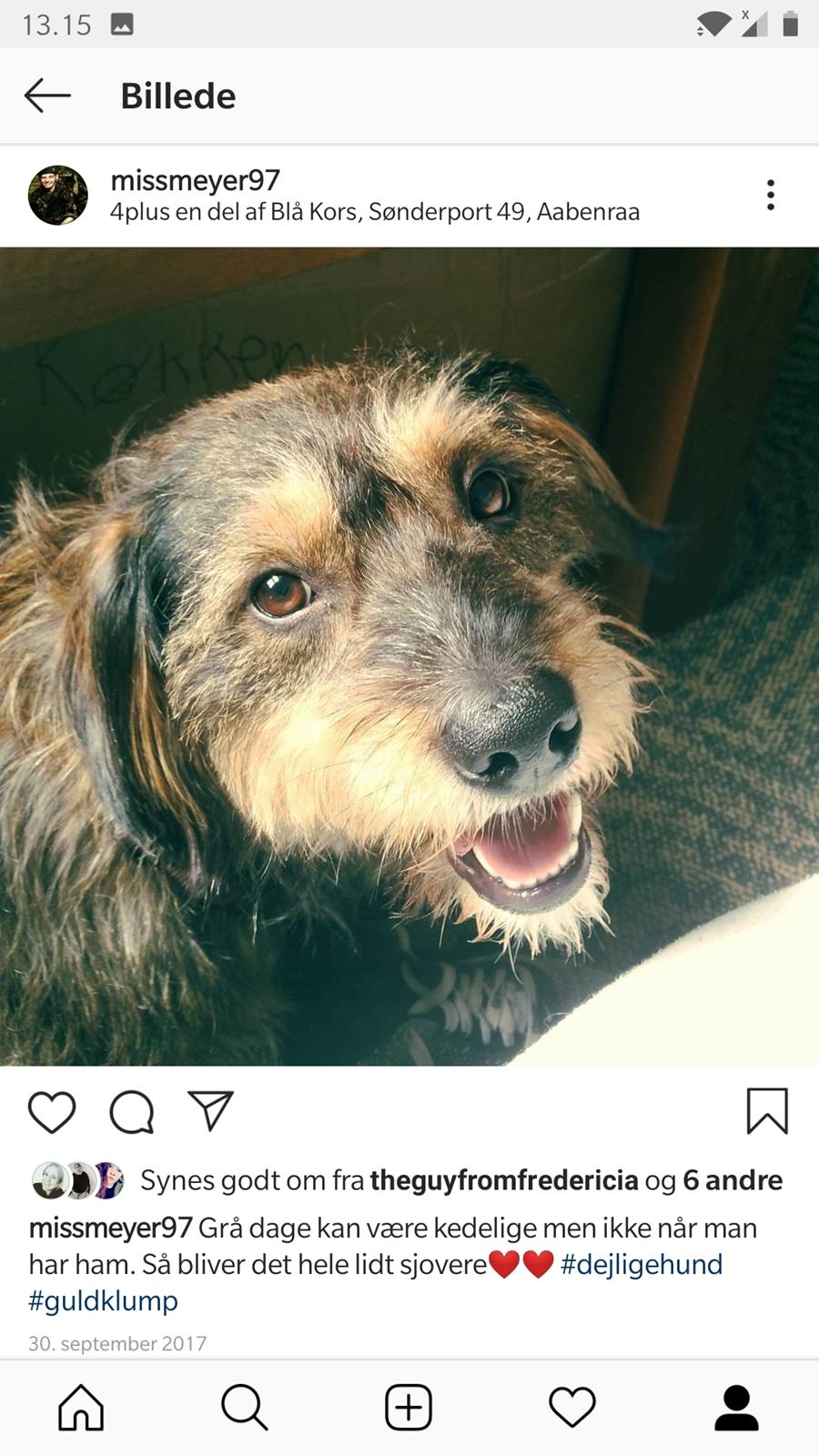
Task: Open missmeyer97's profile picture
Action: (x=58, y=196)
